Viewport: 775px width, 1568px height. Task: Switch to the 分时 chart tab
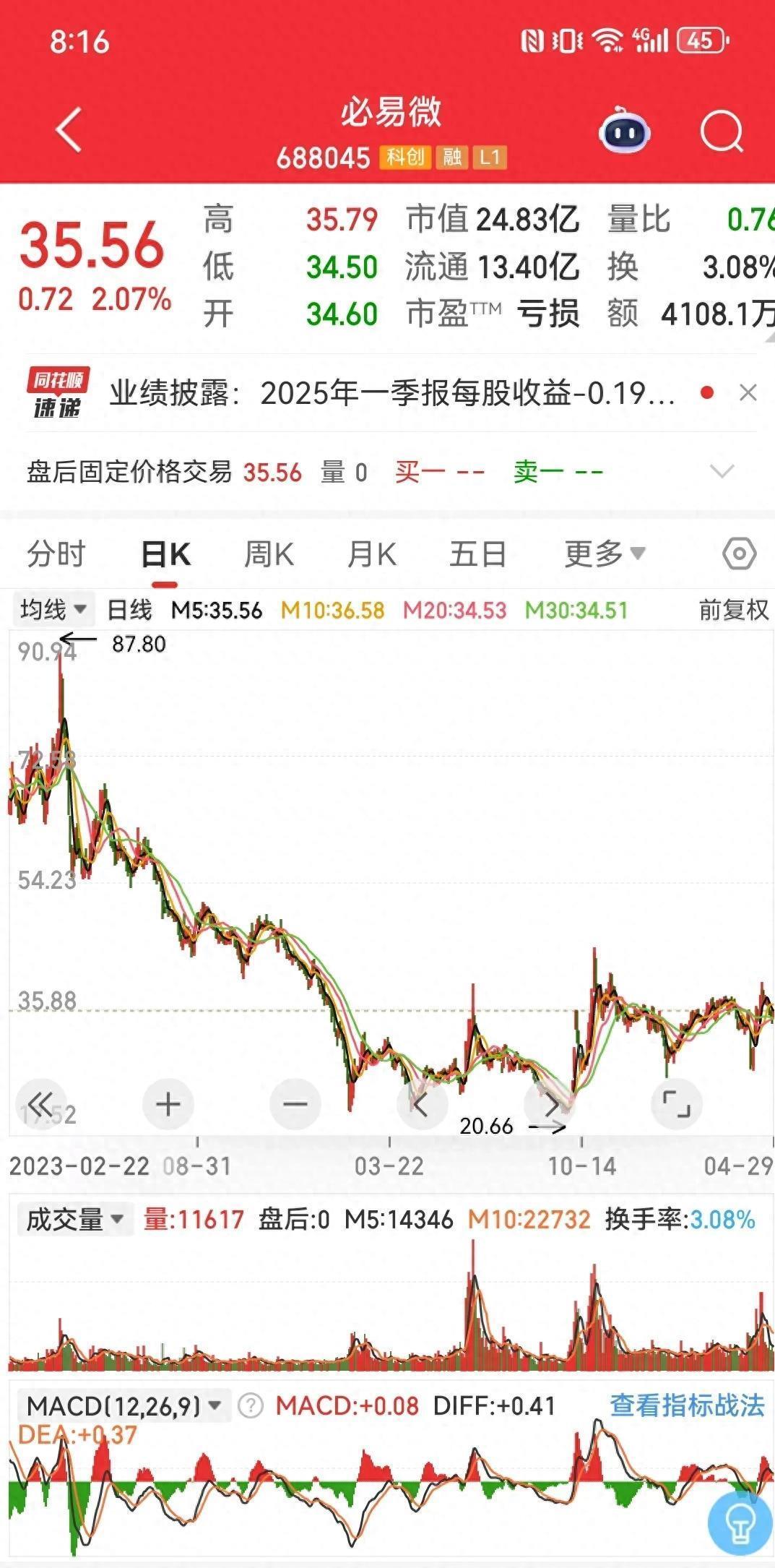pos(56,555)
